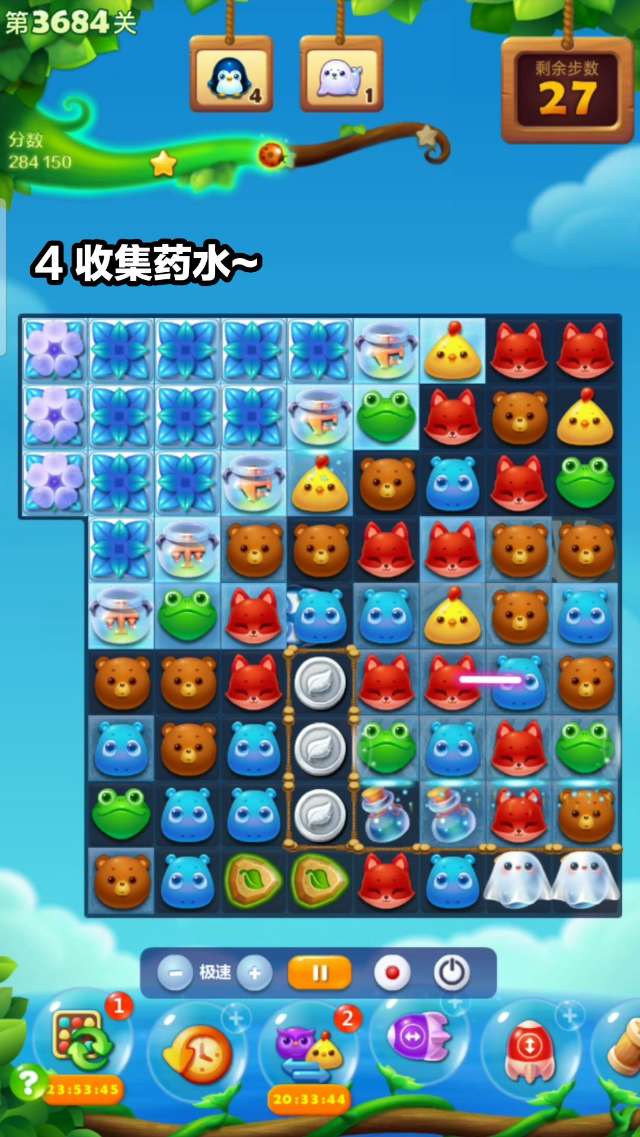Select the red vertical rocket booster

[x=531, y=1048]
